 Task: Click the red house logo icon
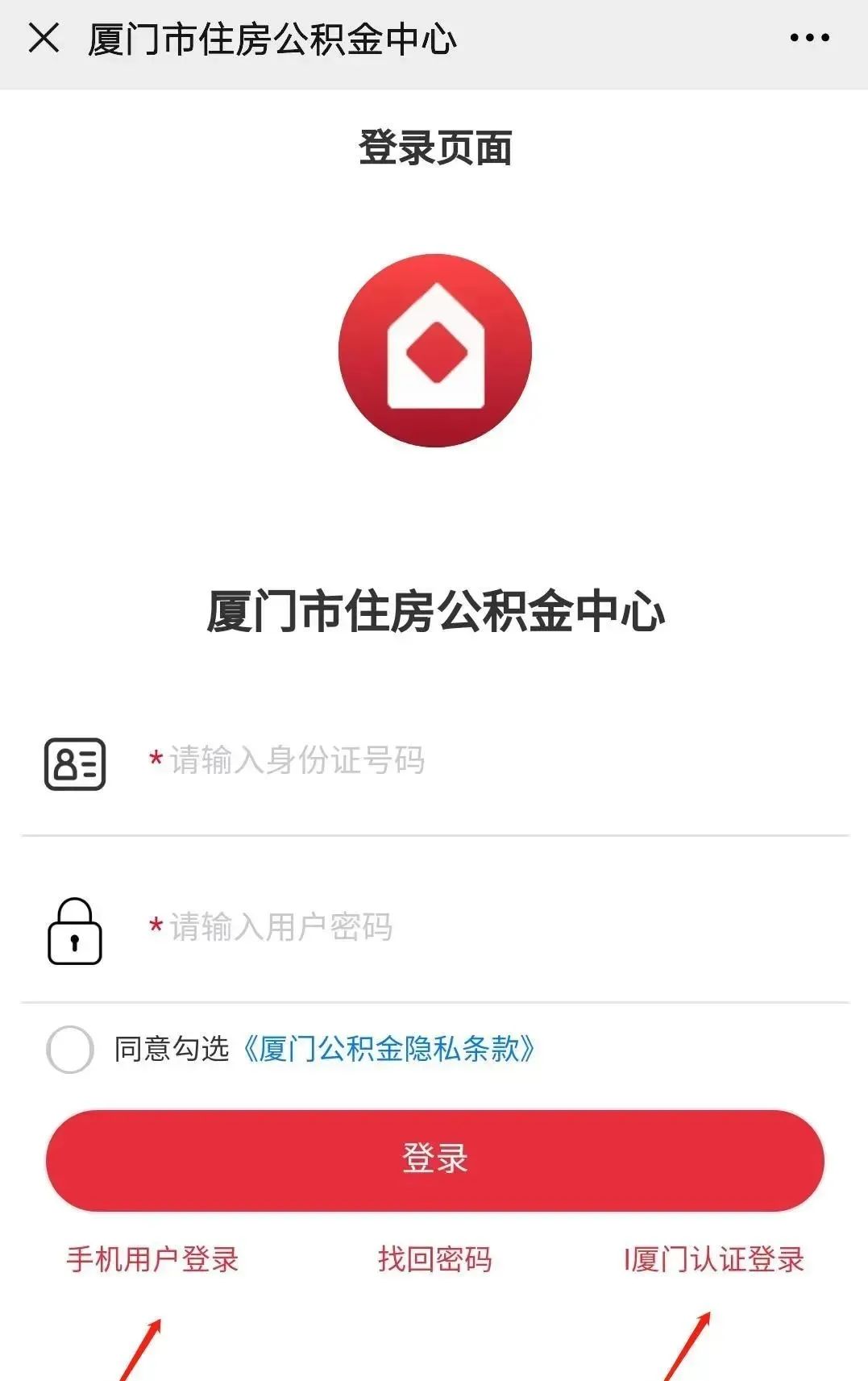pos(434,351)
